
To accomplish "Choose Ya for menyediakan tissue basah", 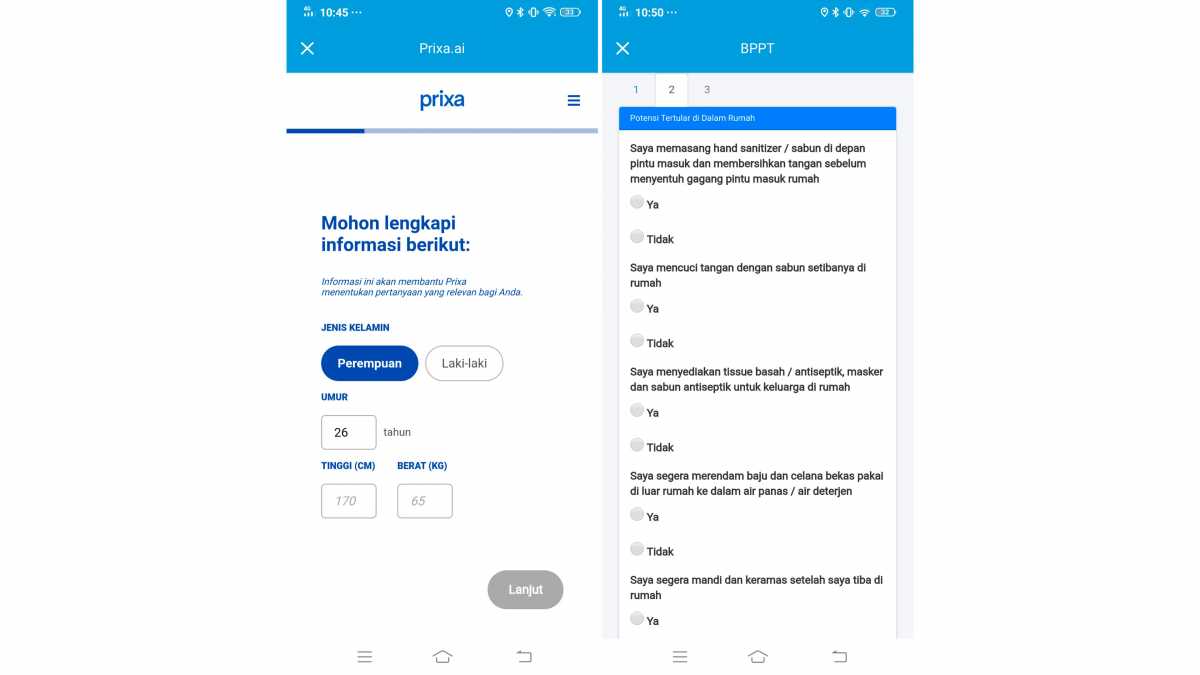I will (x=637, y=410).
